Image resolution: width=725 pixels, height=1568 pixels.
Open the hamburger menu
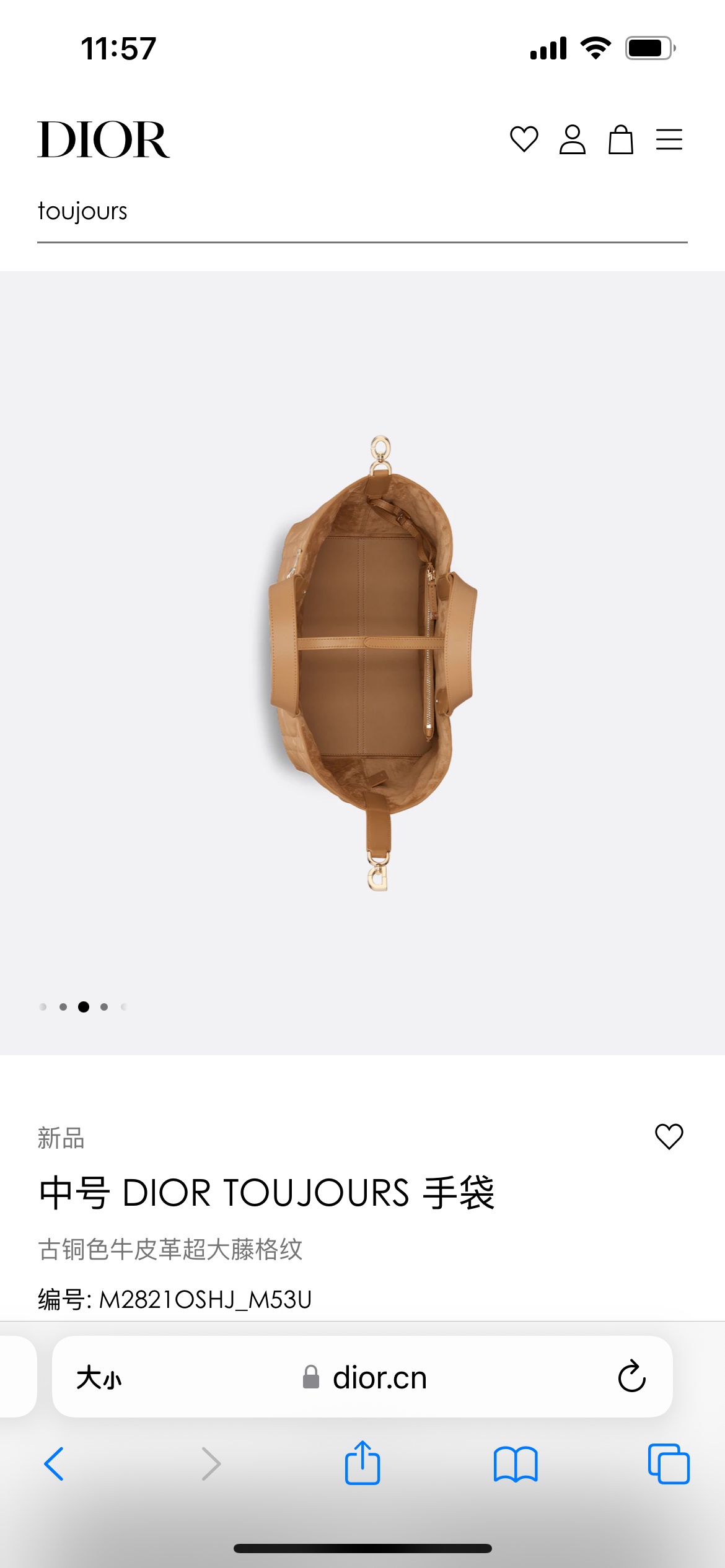(669, 139)
